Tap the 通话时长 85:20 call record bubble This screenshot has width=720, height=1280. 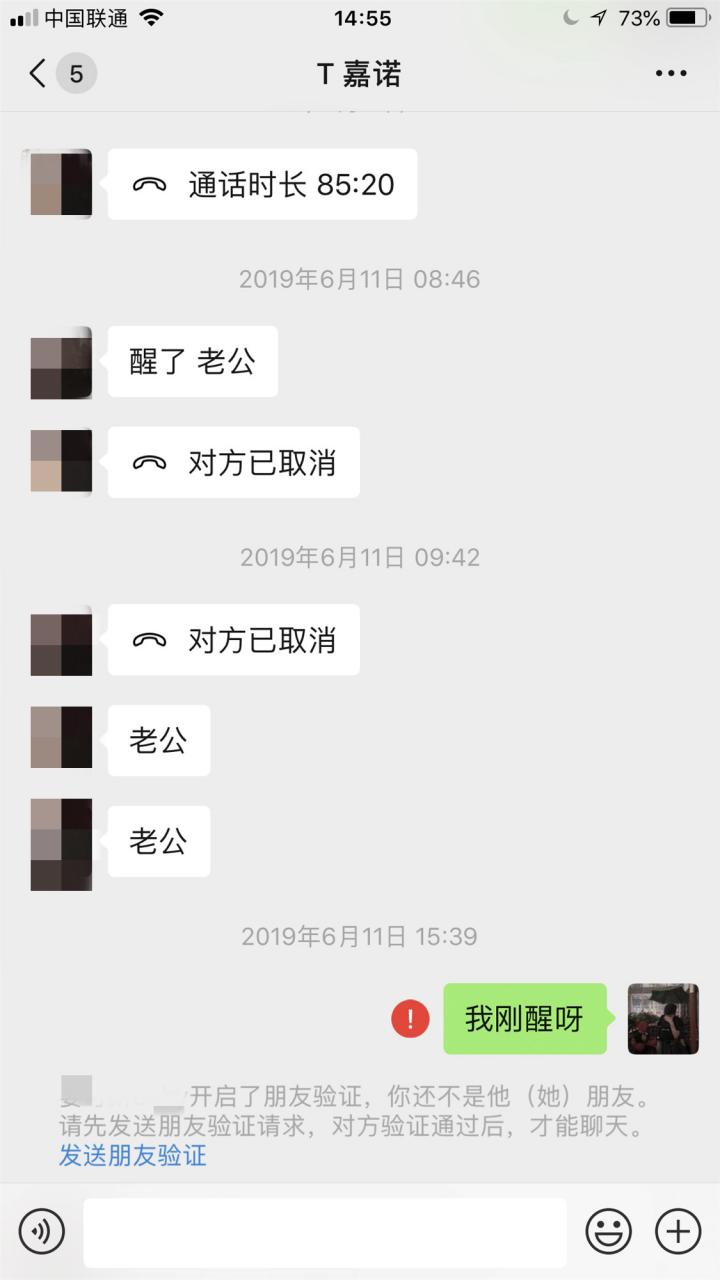click(262, 183)
